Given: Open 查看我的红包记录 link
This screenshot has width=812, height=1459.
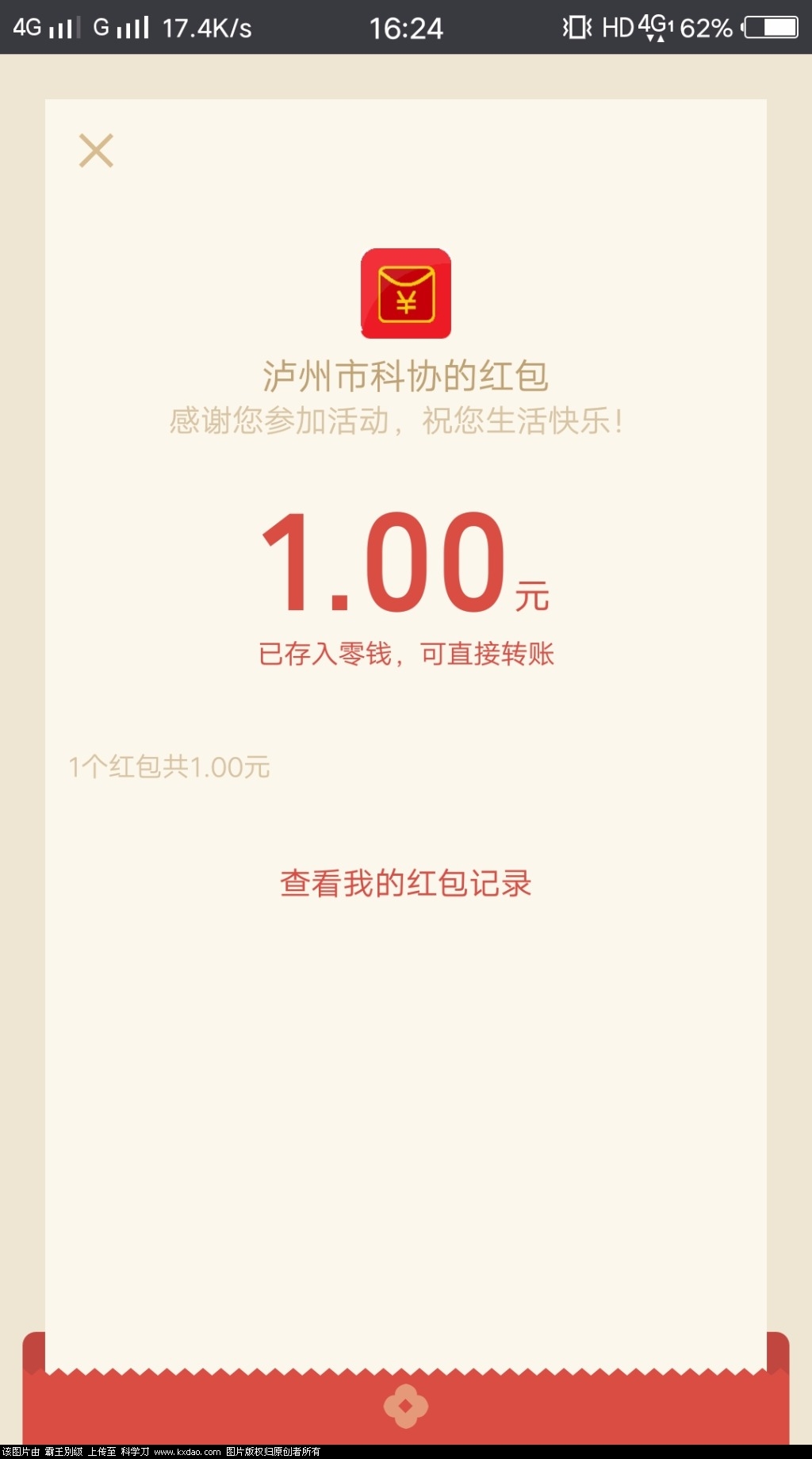Looking at the screenshot, I should pos(405,883).
